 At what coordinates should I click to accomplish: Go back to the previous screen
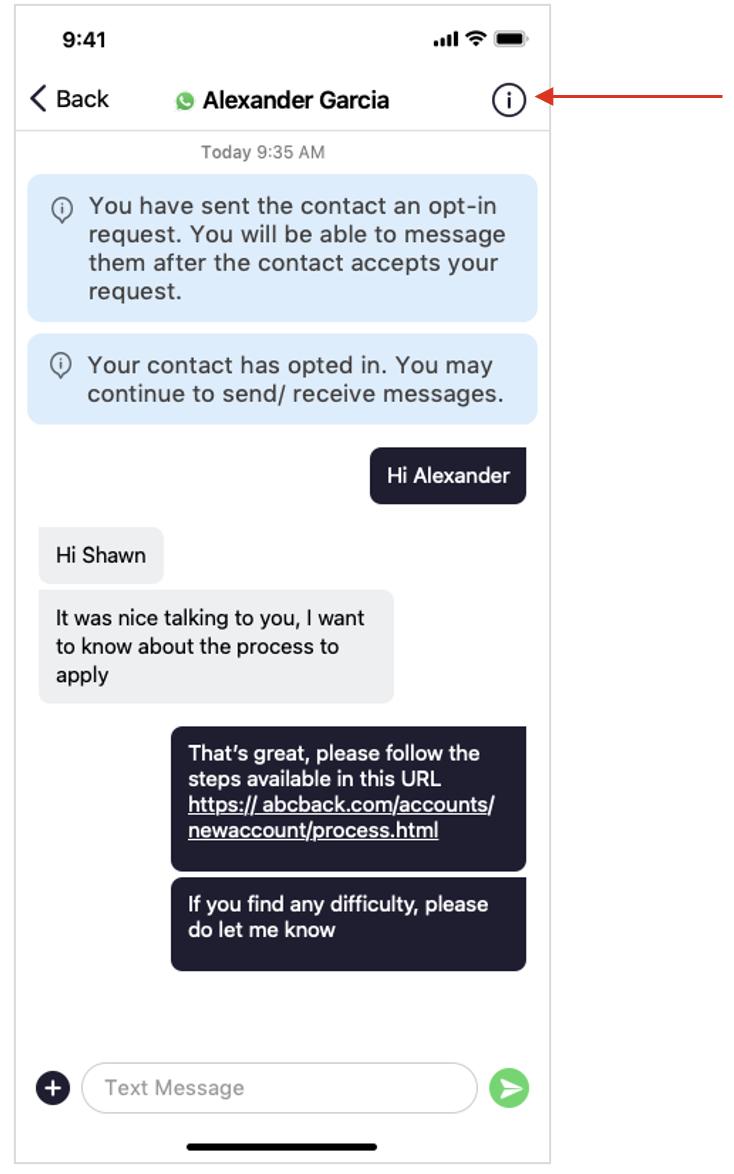[69, 99]
